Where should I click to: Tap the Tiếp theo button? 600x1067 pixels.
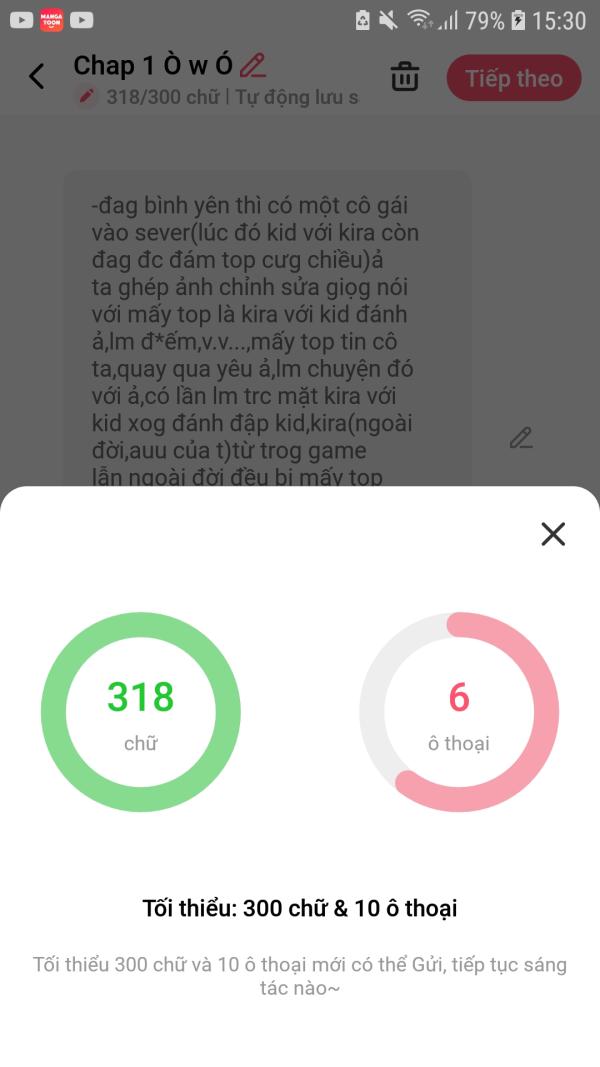click(514, 78)
